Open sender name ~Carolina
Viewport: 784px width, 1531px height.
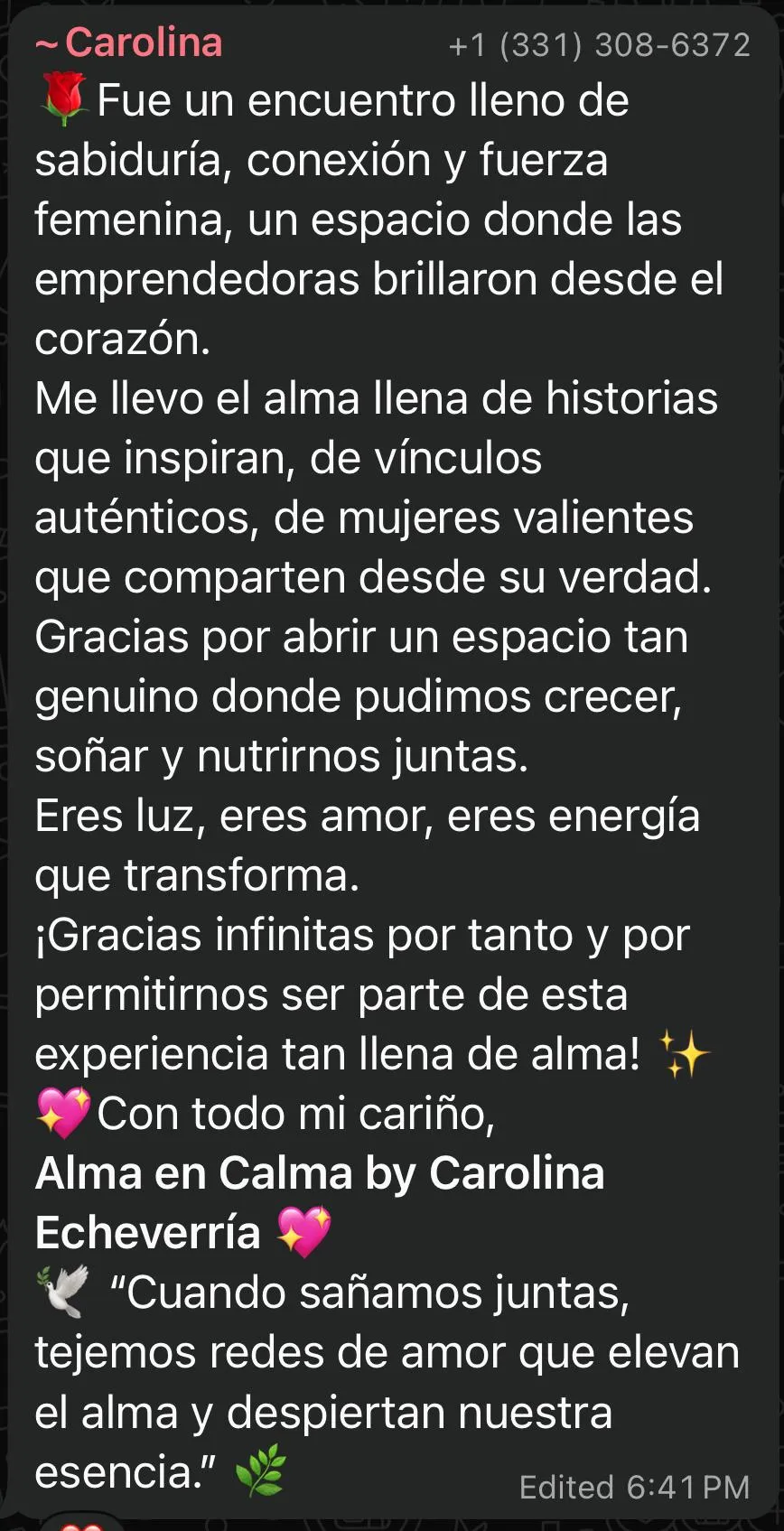point(128,42)
